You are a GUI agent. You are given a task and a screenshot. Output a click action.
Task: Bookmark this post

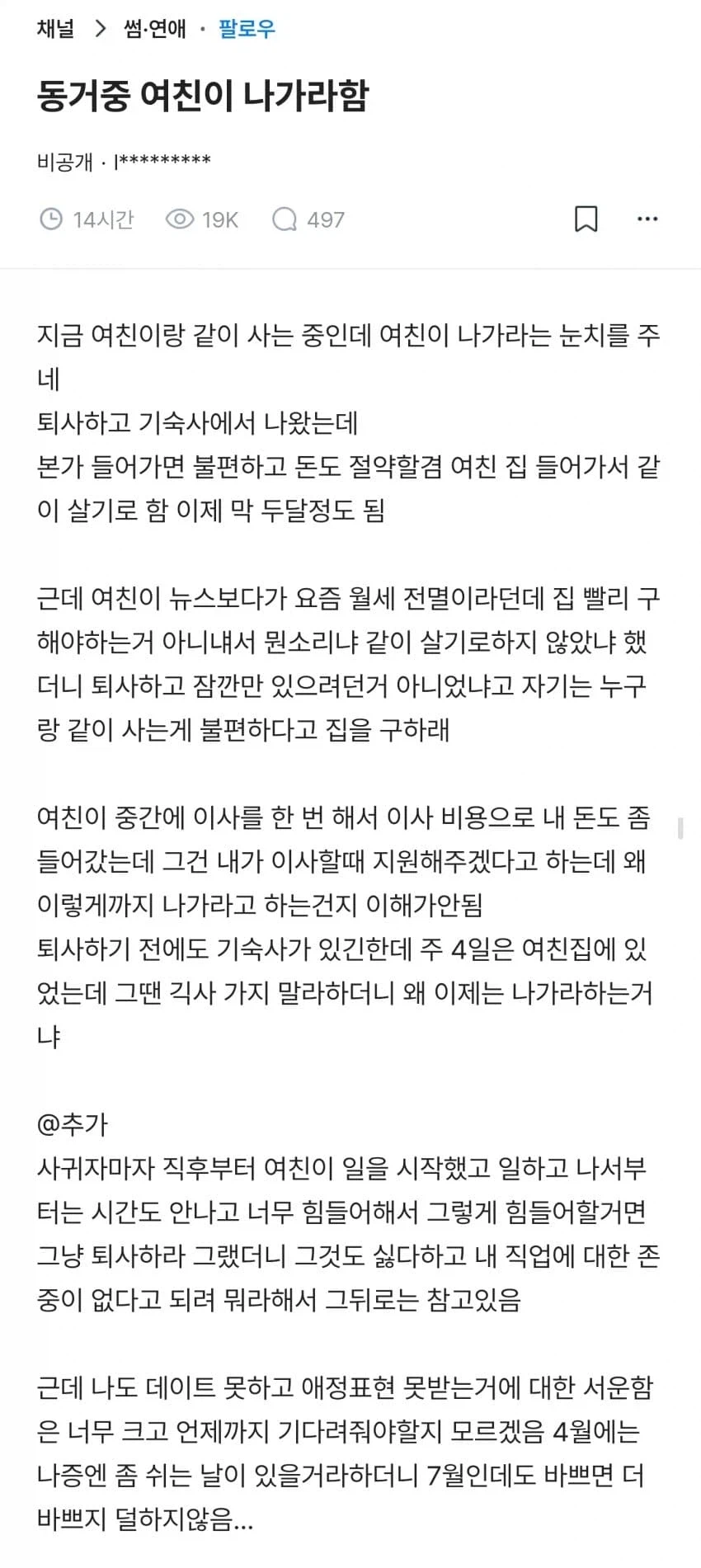pos(586,219)
